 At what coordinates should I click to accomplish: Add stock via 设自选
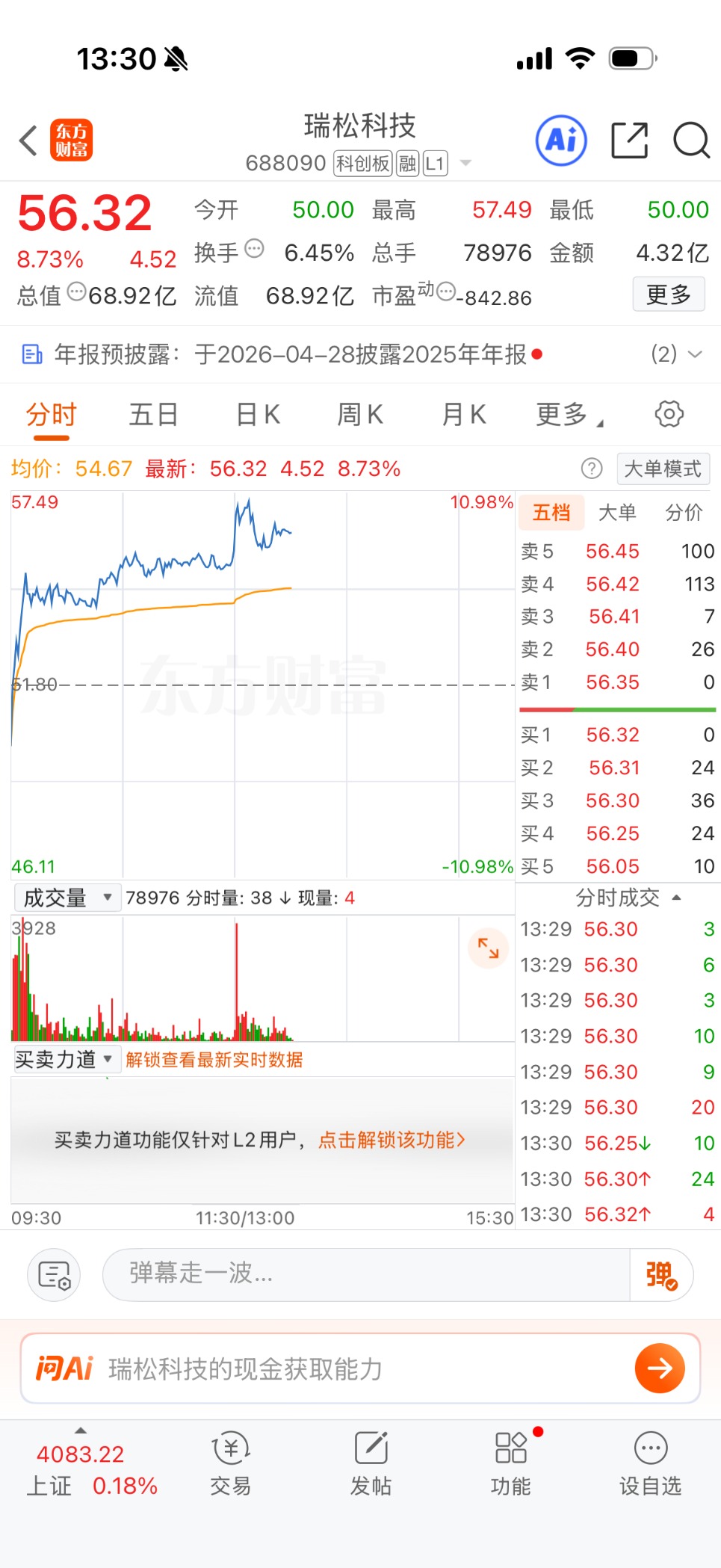point(650,1463)
